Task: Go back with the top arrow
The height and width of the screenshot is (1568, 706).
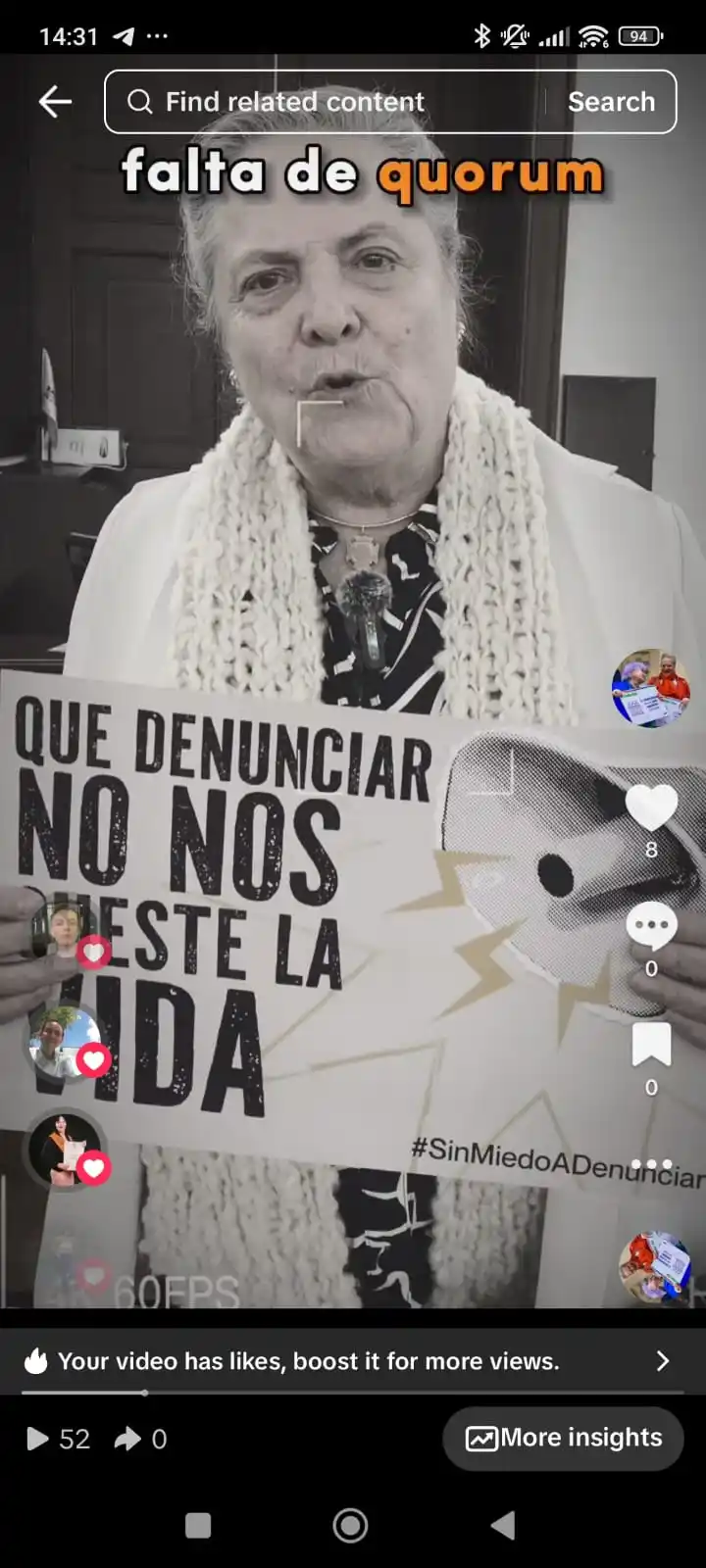Action: pyautogui.click(x=56, y=101)
